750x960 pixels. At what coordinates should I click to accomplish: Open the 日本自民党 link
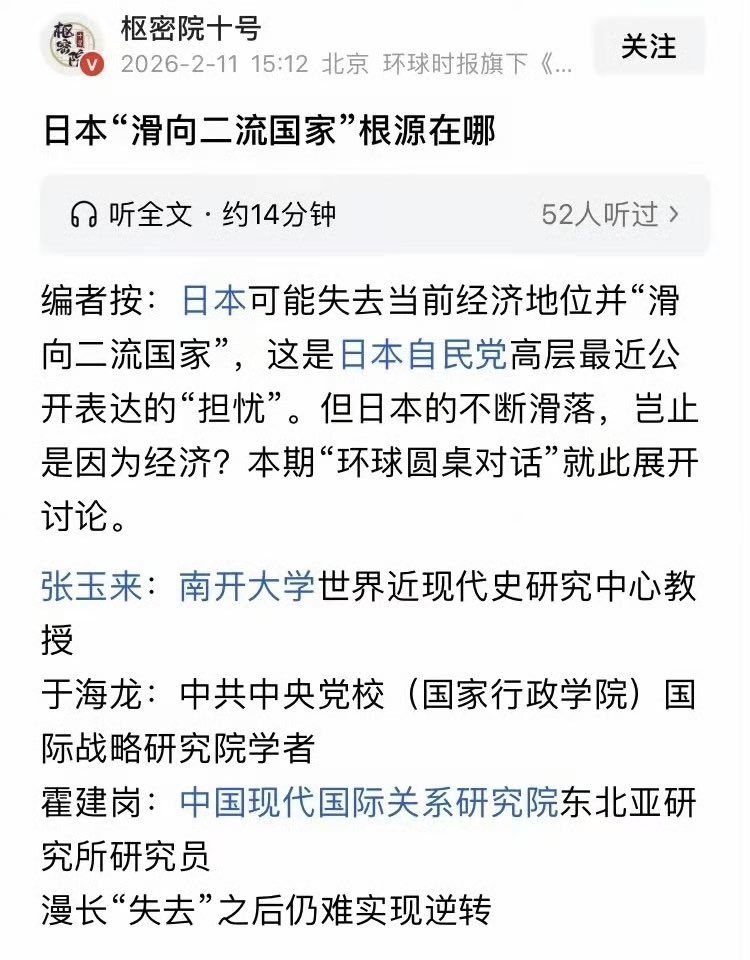[424, 355]
